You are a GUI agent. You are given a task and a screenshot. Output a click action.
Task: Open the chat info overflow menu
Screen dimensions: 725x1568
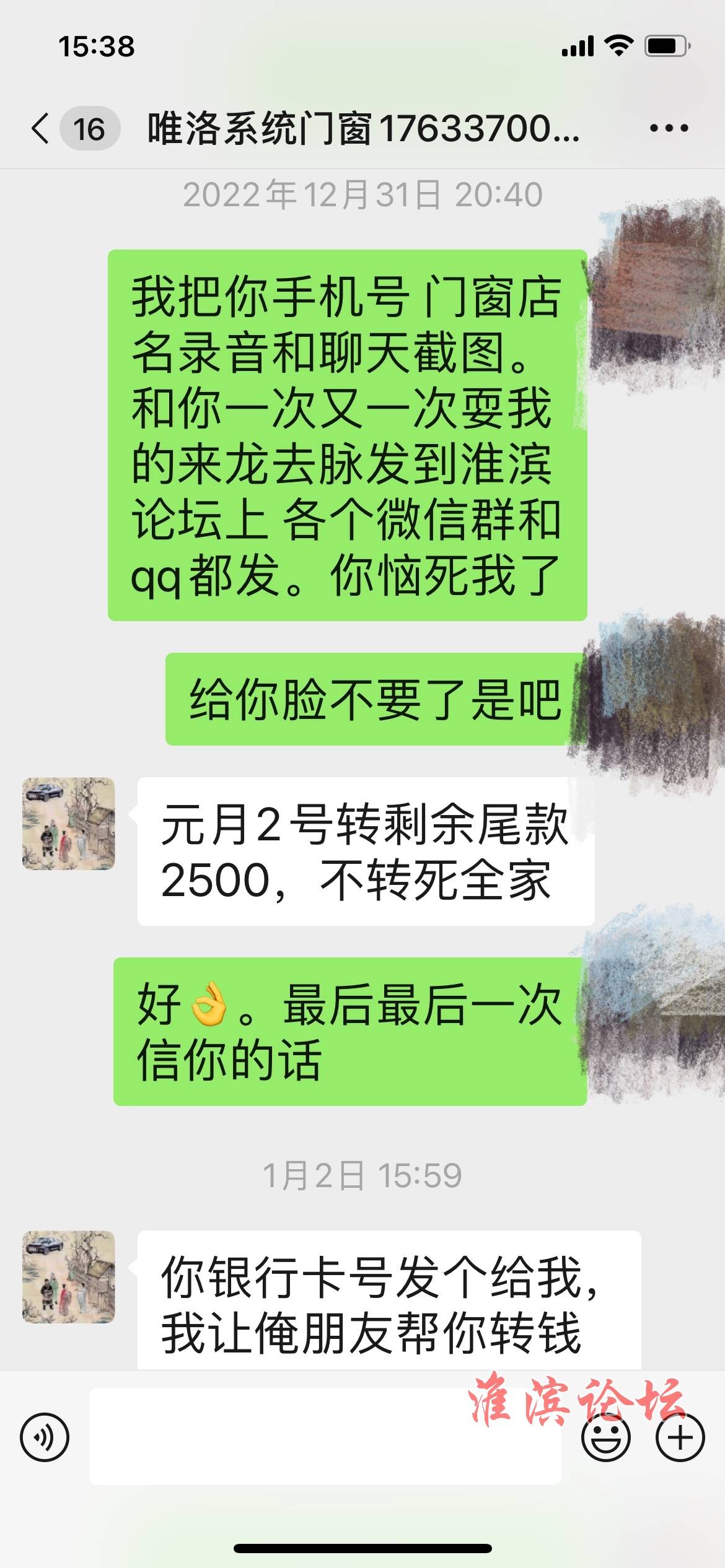point(669,129)
